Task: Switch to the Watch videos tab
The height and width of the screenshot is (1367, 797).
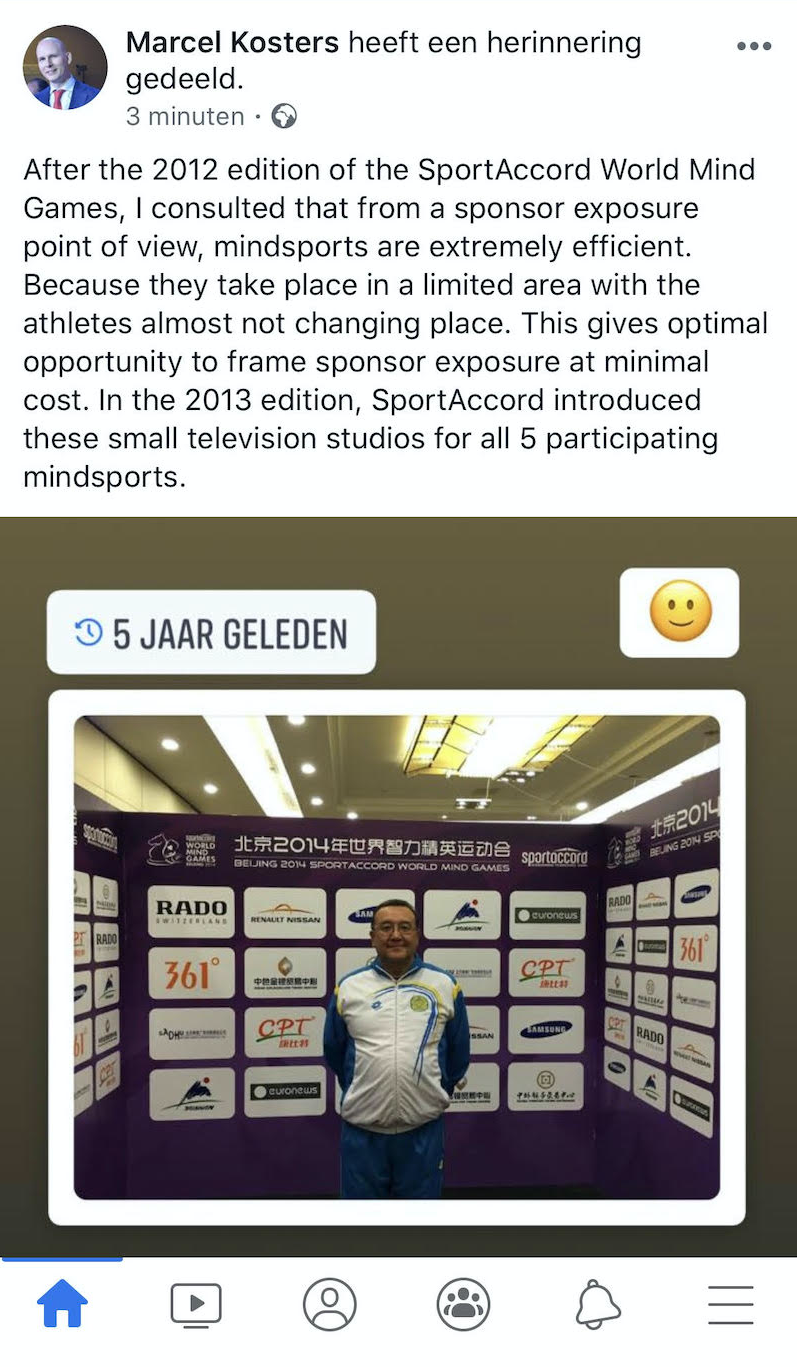Action: tap(196, 1304)
